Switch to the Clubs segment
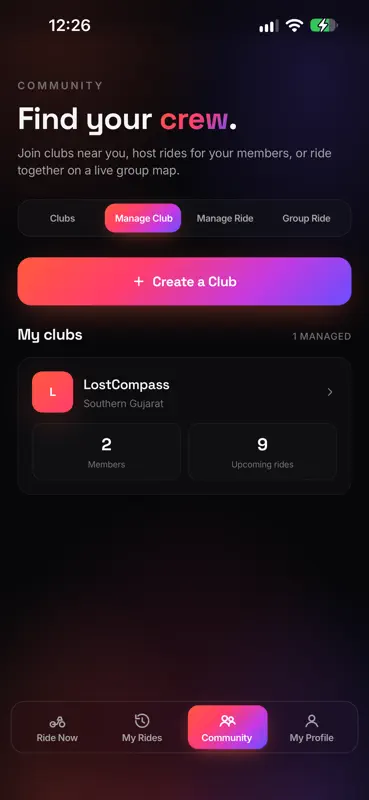Image resolution: width=369 pixels, height=800 pixels. click(62, 218)
